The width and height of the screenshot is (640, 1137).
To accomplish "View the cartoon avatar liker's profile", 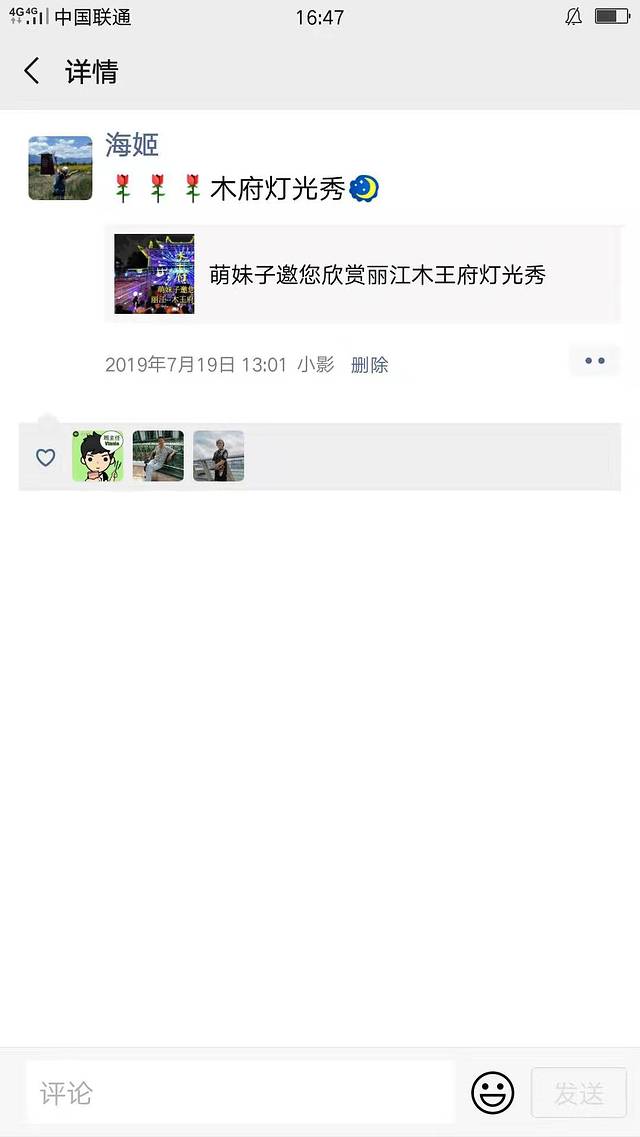I will (x=98, y=456).
